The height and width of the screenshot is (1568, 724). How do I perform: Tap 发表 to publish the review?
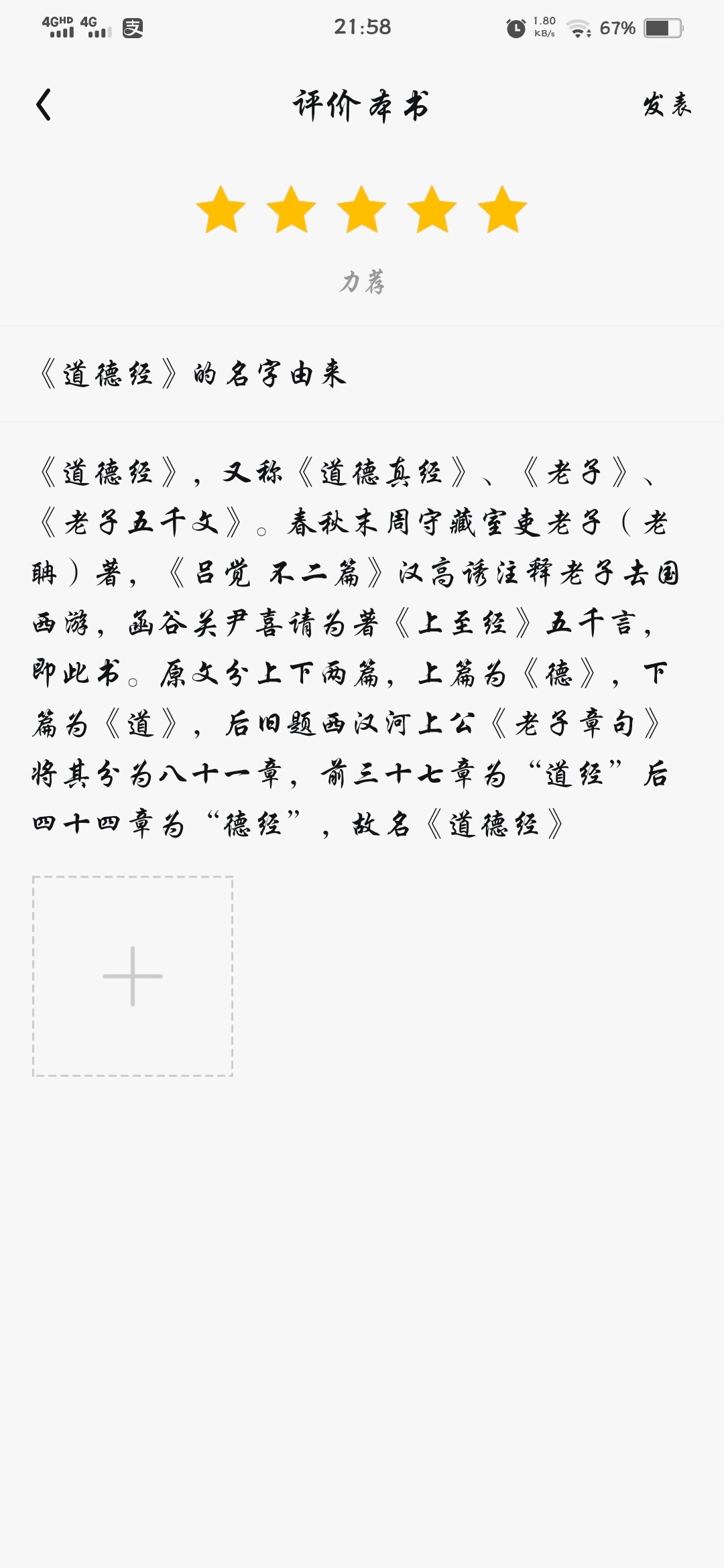point(666,105)
